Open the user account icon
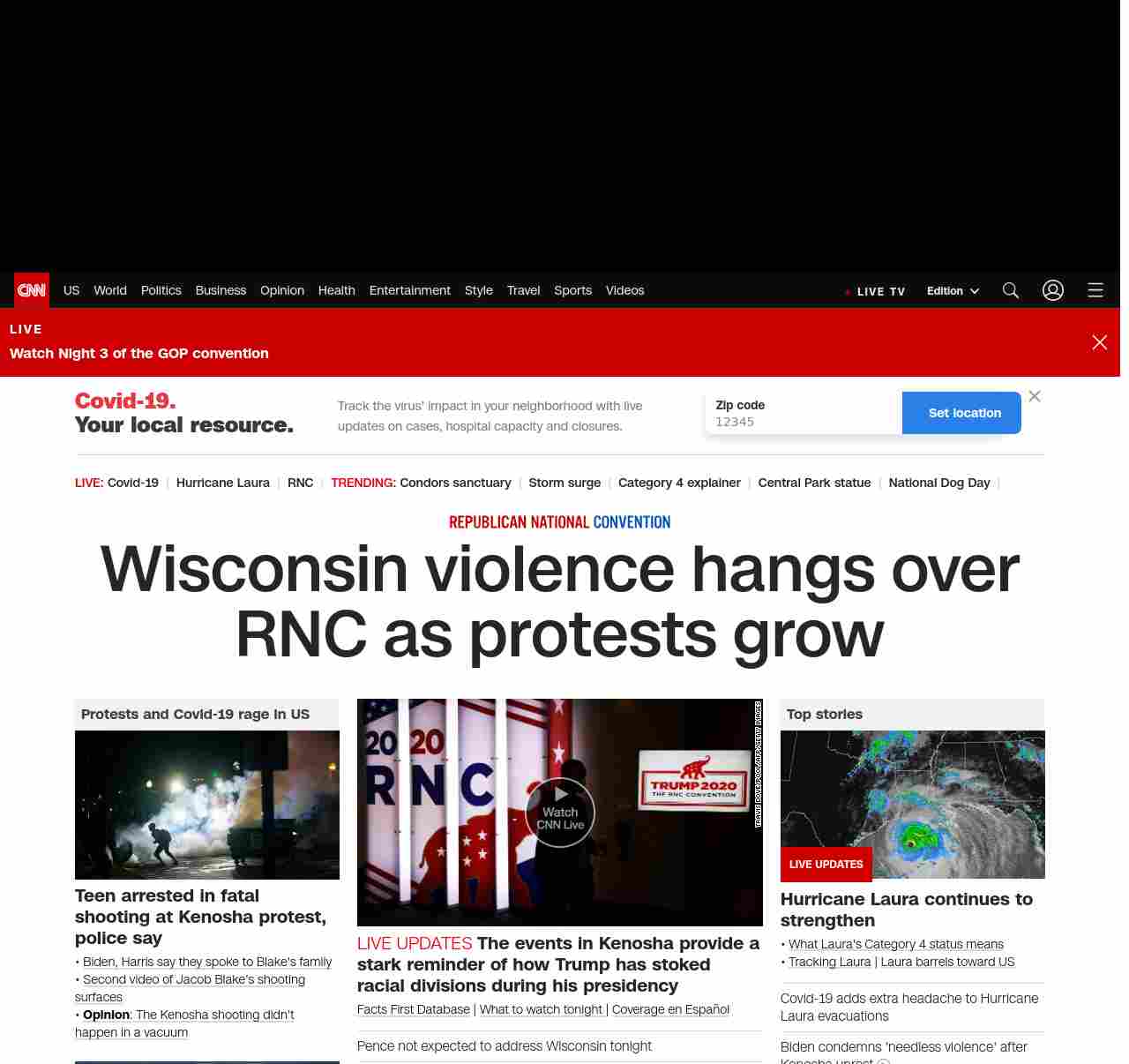The image size is (1129, 1064). pos(1053,290)
